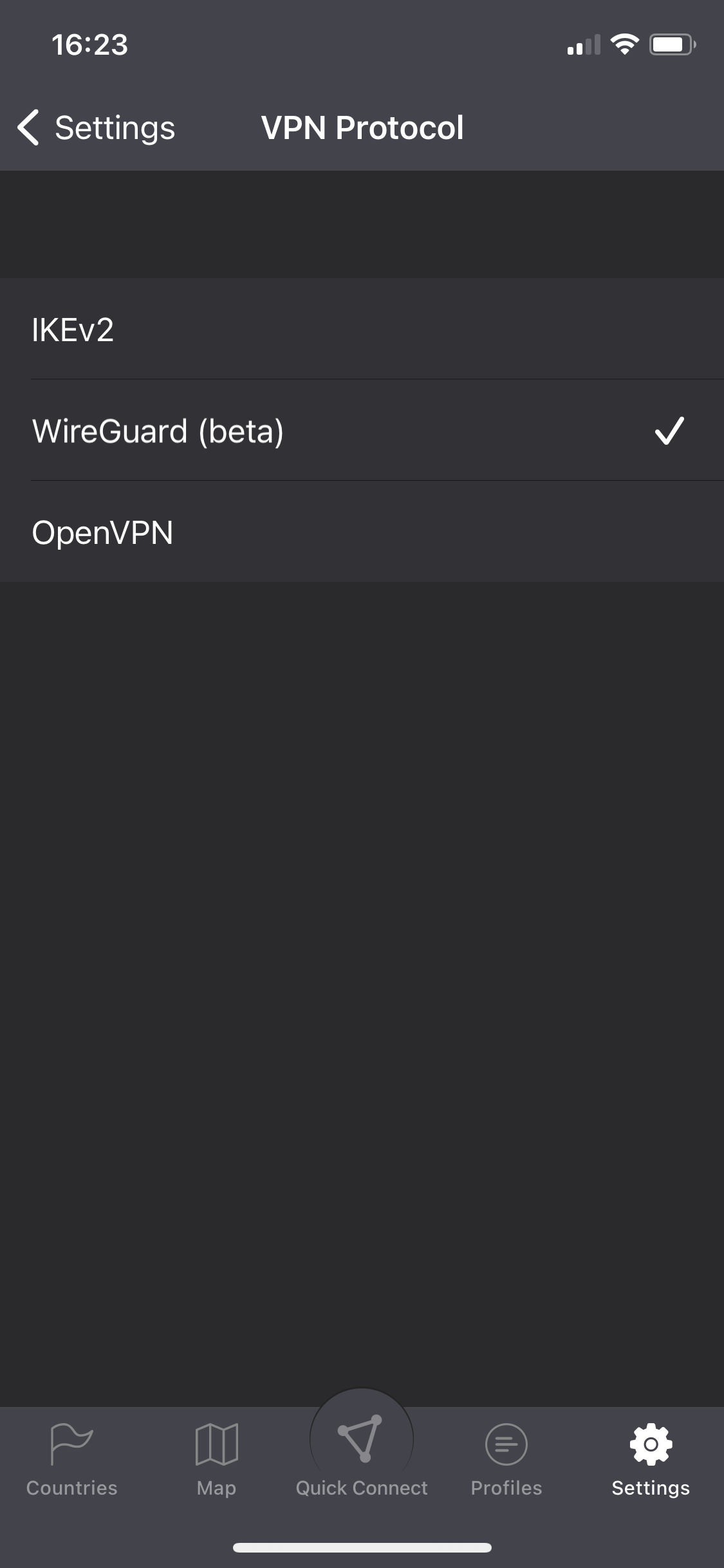This screenshot has width=724, height=1568.
Task: Tap the WireGuard (beta) checkmark
Action: [669, 431]
